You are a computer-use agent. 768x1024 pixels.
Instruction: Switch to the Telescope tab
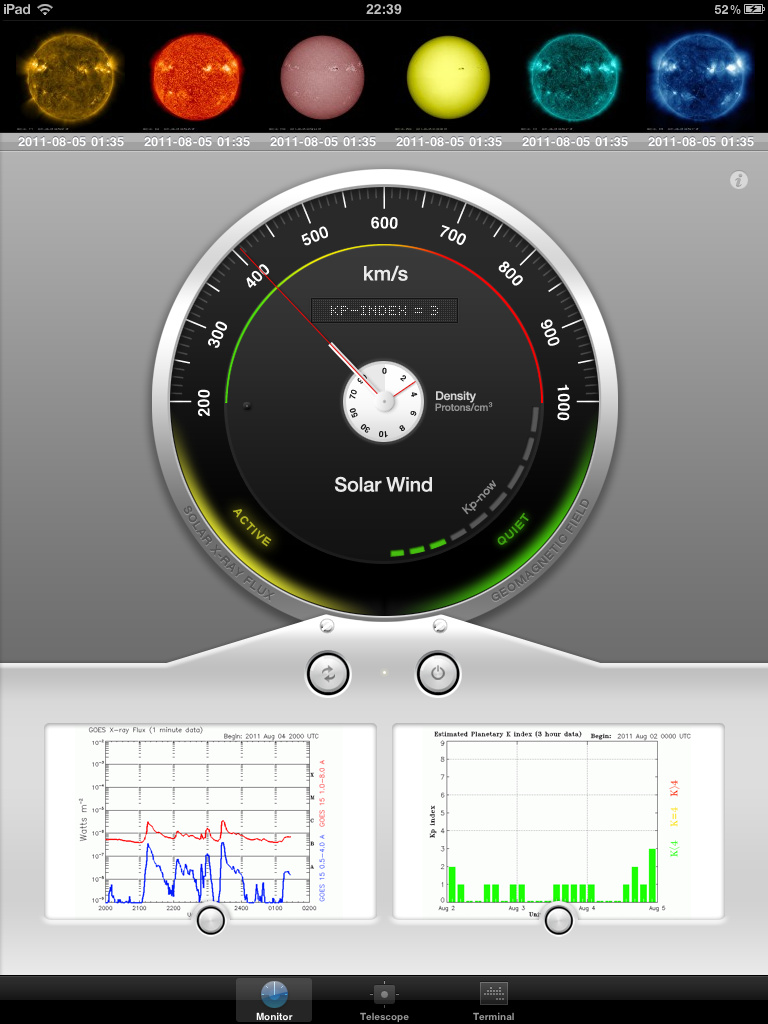pos(384,1000)
